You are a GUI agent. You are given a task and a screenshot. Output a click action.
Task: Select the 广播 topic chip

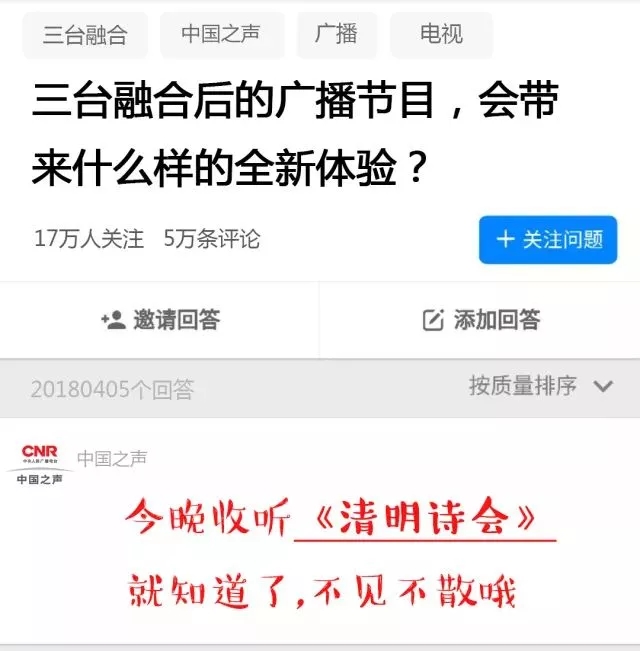point(337,35)
